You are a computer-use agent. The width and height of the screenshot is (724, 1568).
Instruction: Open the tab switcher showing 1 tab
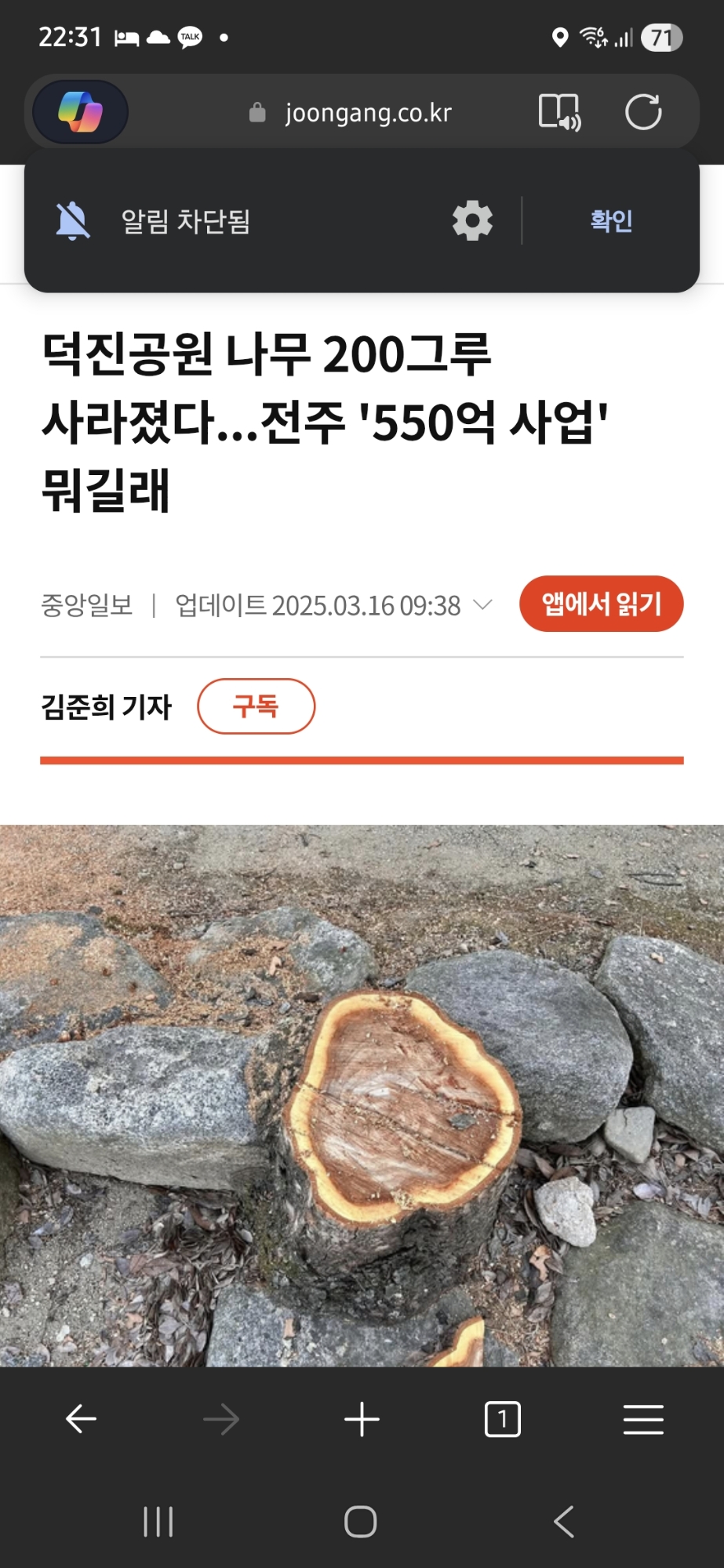[502, 1418]
